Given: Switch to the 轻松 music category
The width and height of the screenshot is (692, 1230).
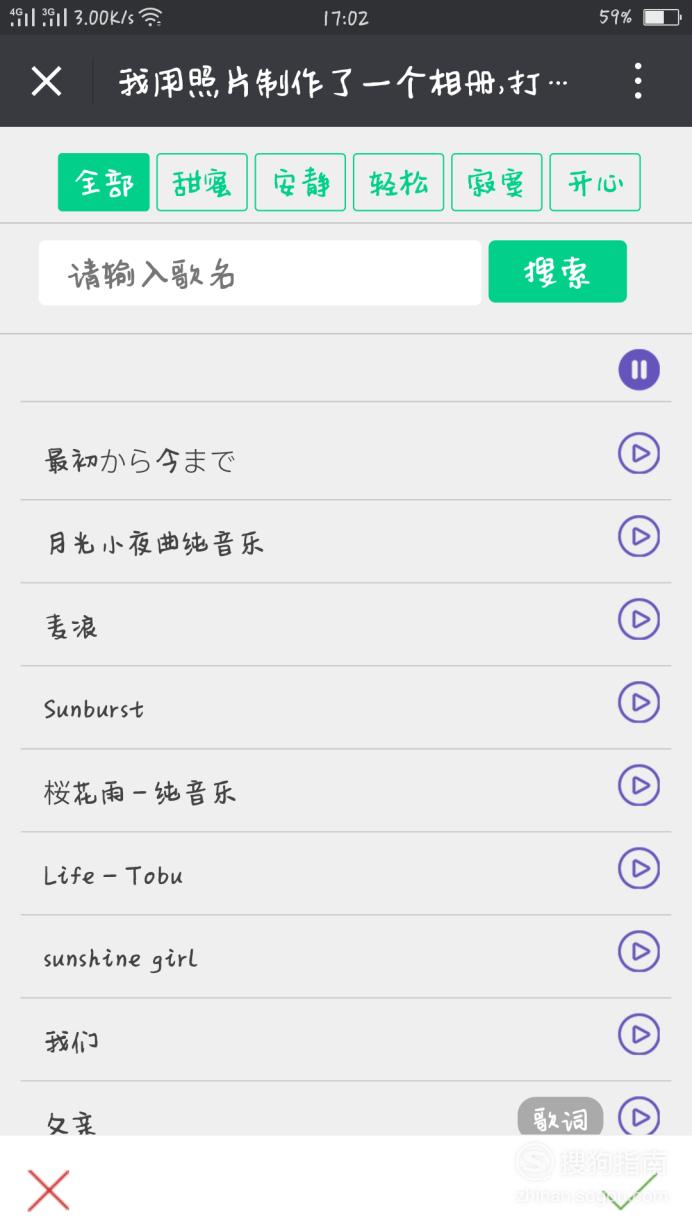Looking at the screenshot, I should coord(398,182).
